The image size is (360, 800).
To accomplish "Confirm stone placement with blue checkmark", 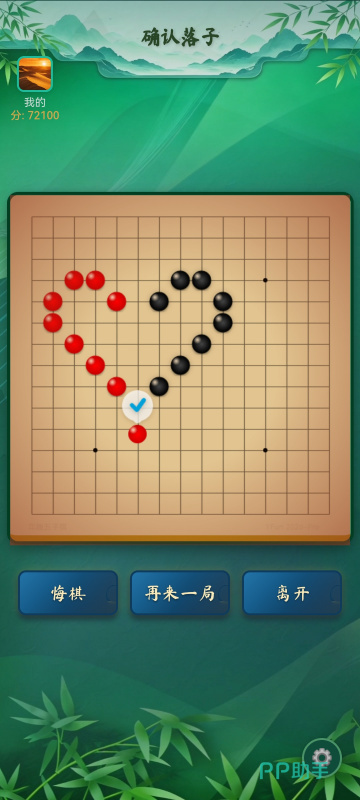I will 138,406.
